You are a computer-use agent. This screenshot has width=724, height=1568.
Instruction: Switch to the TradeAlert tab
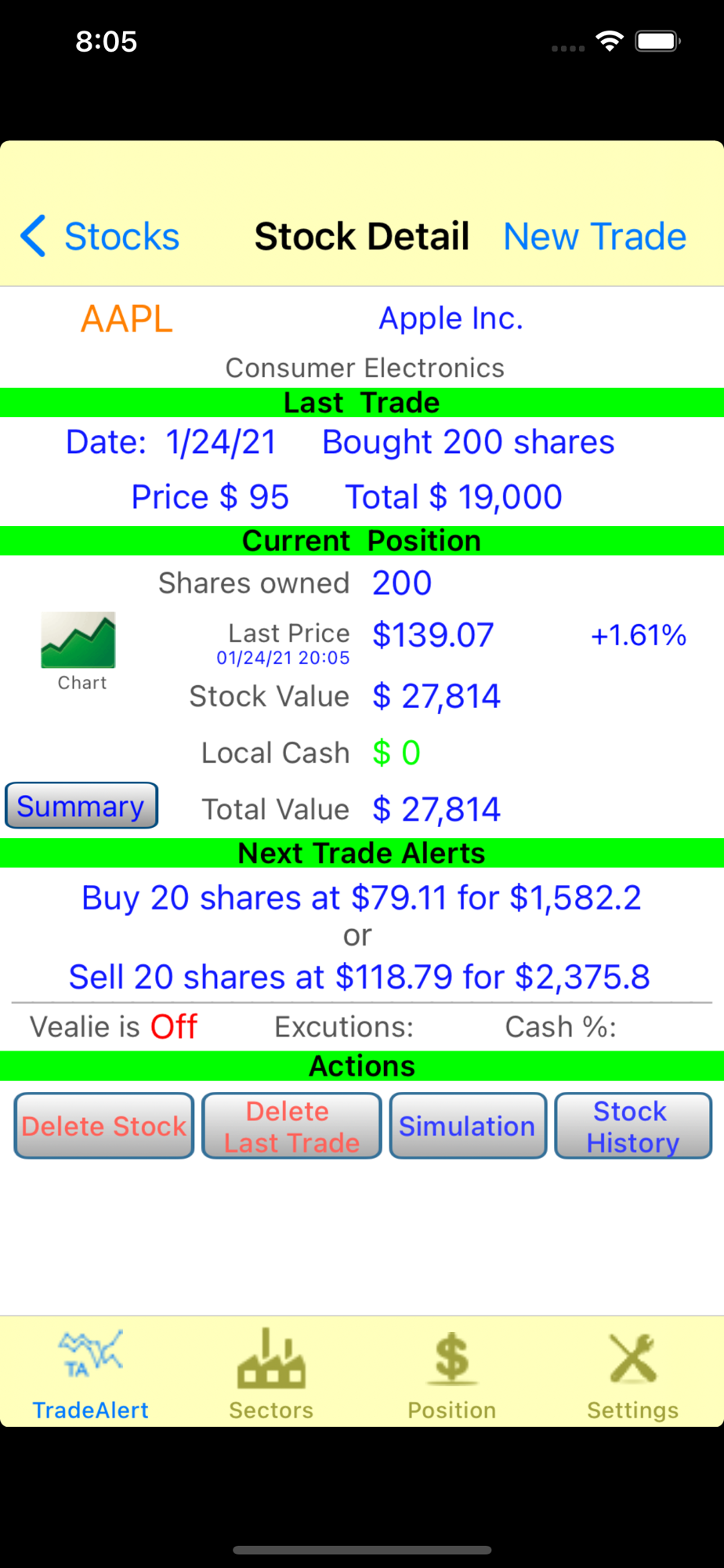point(91,1375)
